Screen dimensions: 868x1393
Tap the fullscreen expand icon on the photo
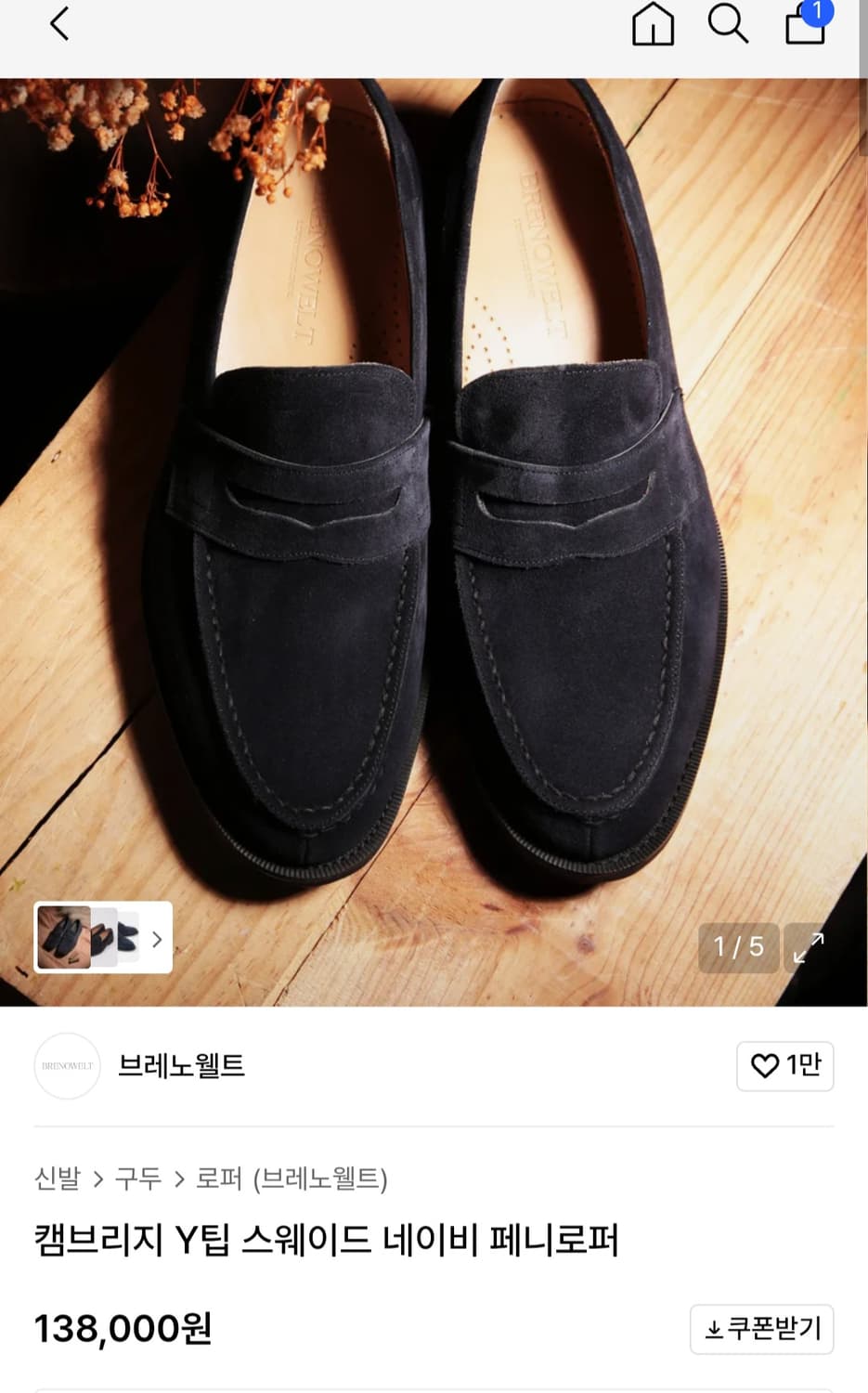click(x=809, y=948)
